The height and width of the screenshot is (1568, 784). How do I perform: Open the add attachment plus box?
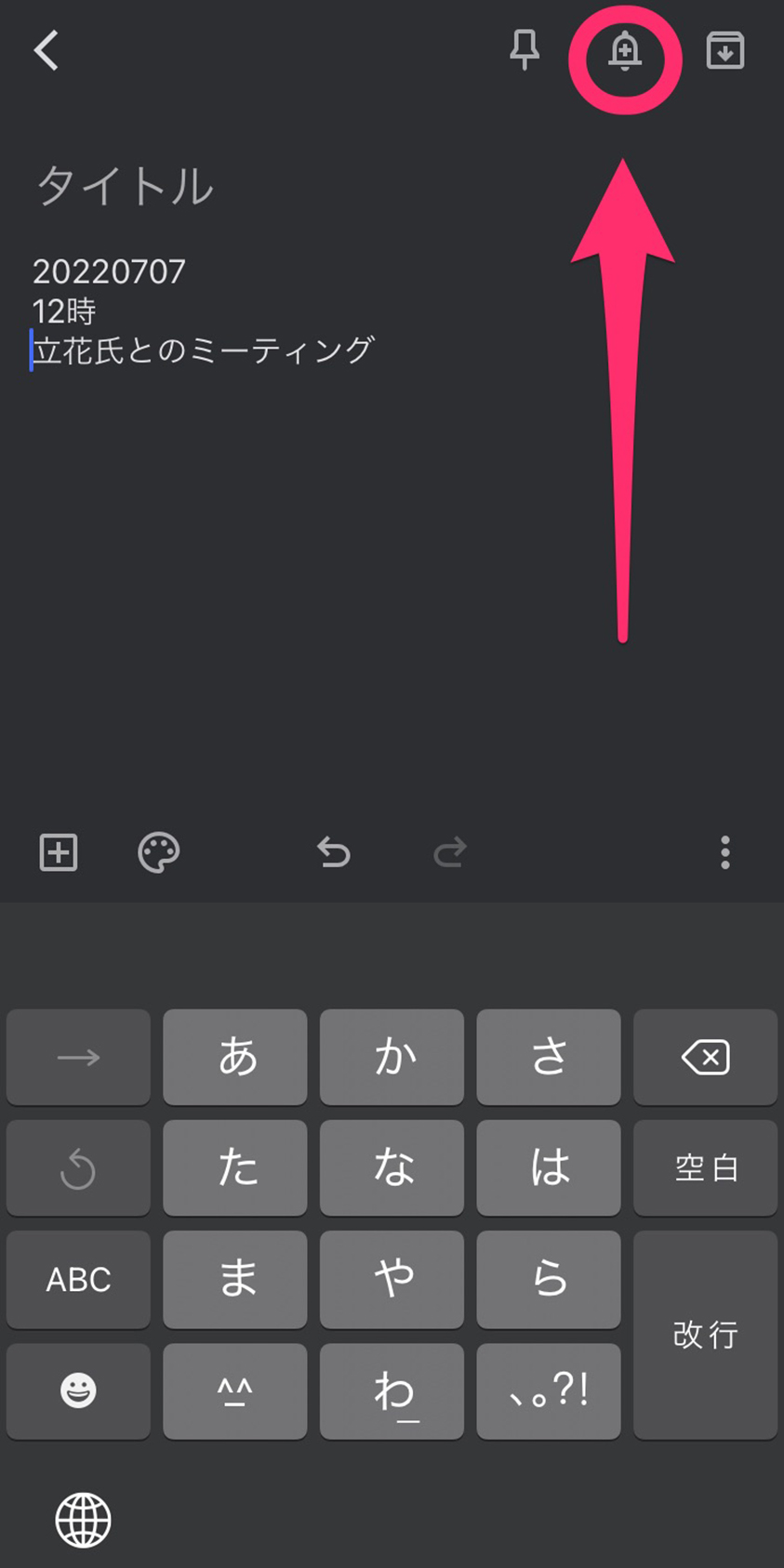tap(59, 852)
